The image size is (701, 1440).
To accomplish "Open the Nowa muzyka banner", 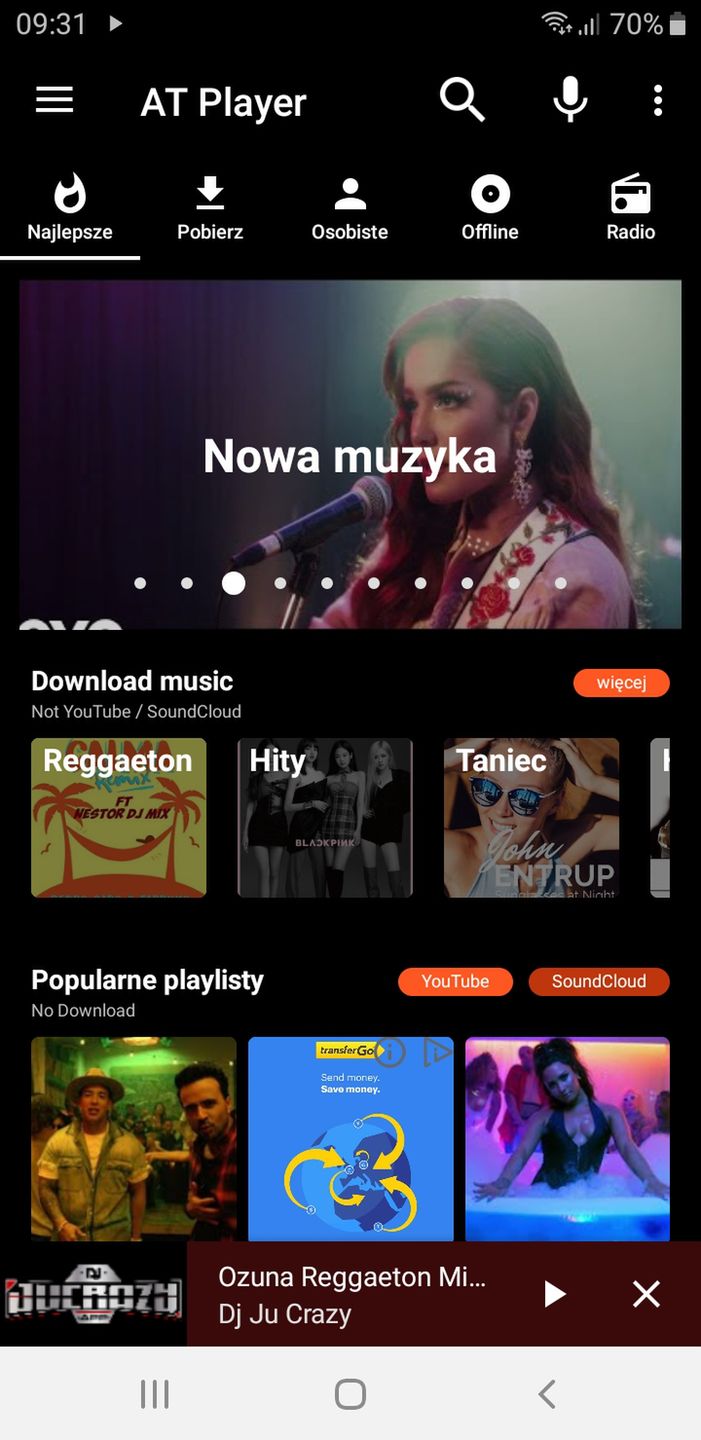I will pyautogui.click(x=350, y=455).
